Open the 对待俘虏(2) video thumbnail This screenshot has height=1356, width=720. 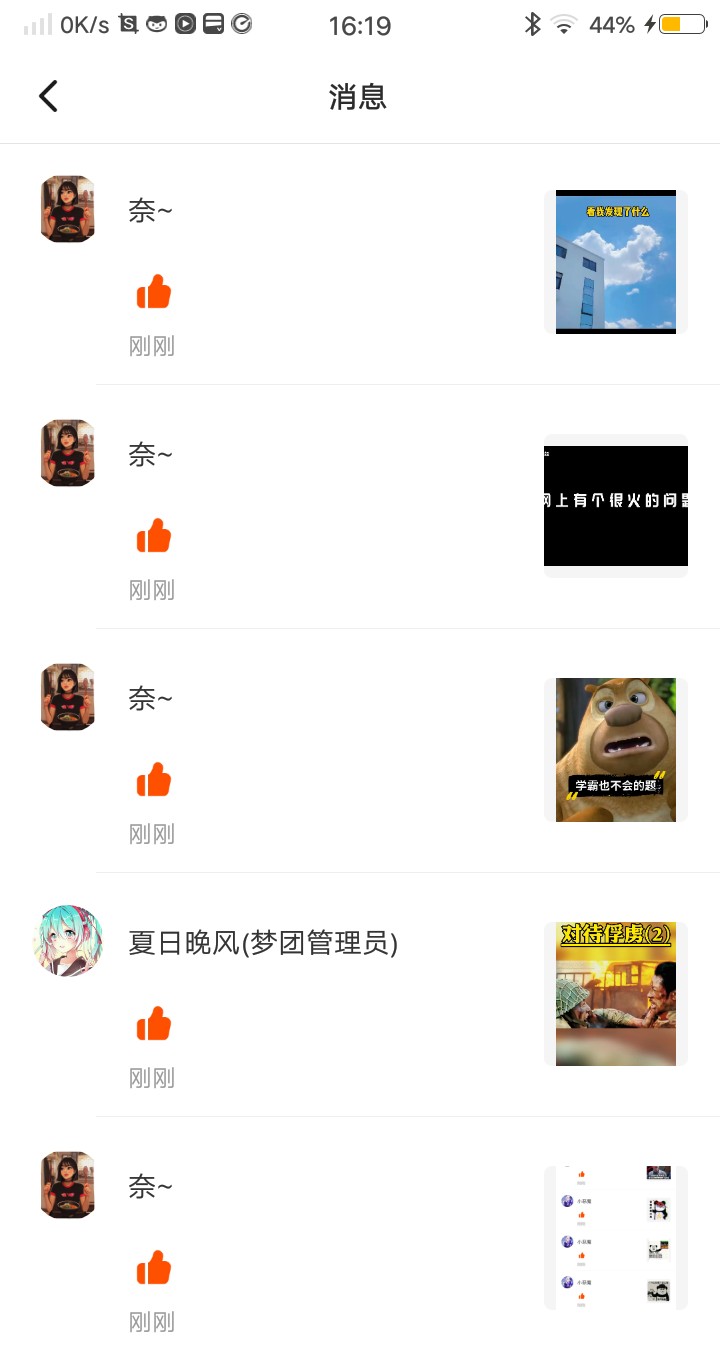pos(616,994)
